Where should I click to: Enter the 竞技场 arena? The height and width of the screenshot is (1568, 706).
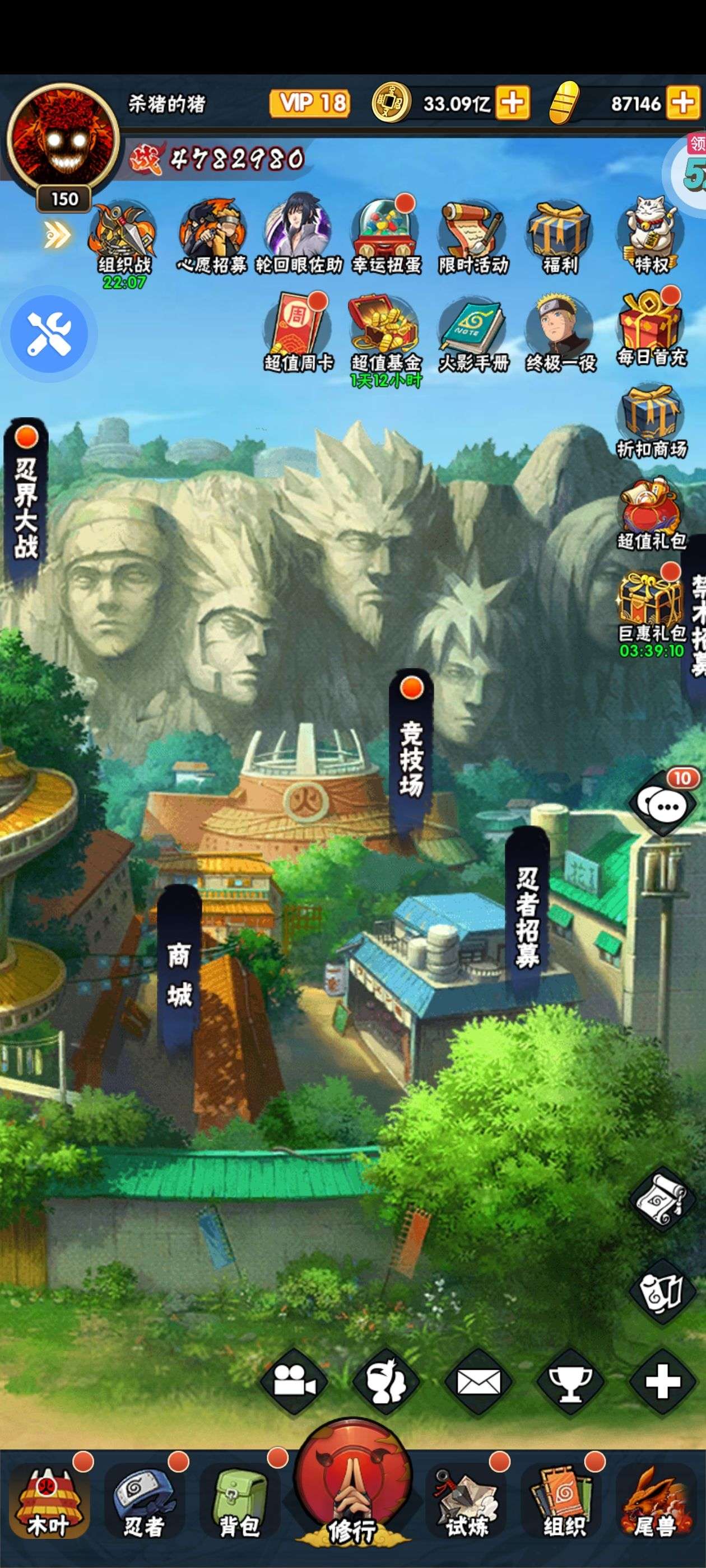coord(411,752)
